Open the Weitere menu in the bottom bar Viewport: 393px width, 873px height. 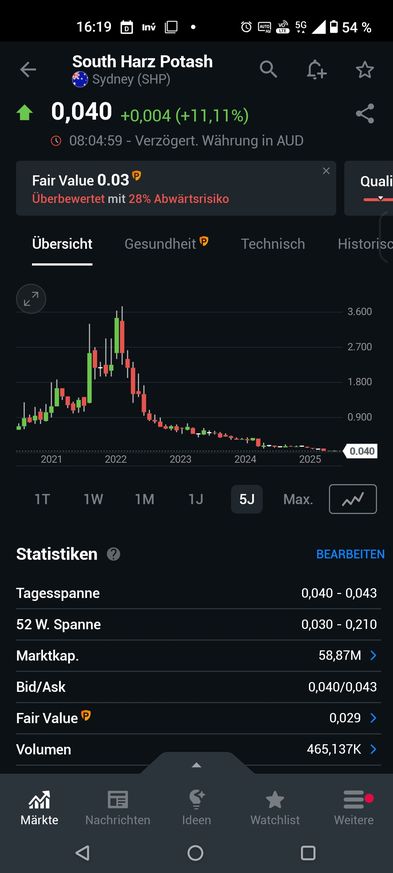pos(353,808)
